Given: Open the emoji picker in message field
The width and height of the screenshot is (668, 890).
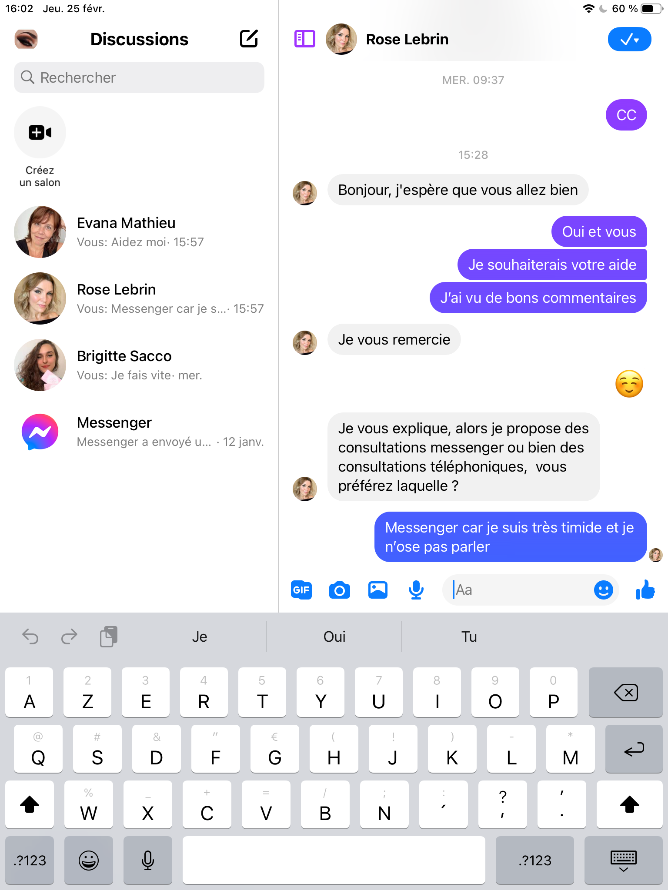Looking at the screenshot, I should tap(603, 590).
